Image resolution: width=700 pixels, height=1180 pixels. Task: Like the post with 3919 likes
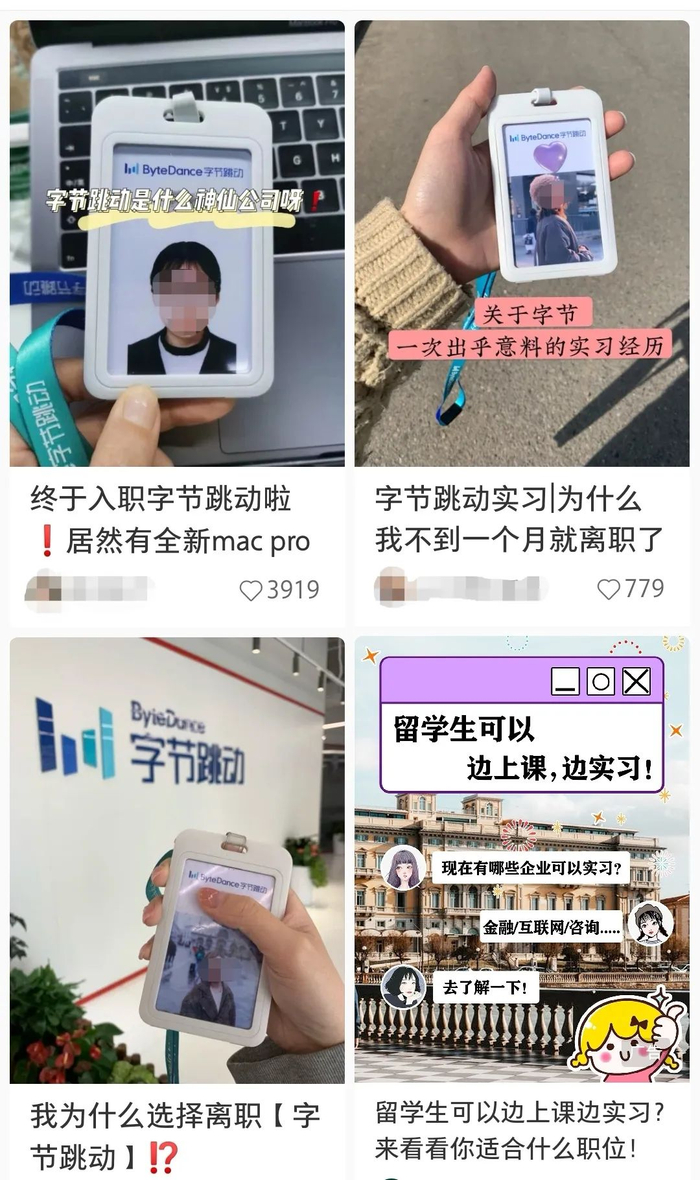tap(251, 591)
